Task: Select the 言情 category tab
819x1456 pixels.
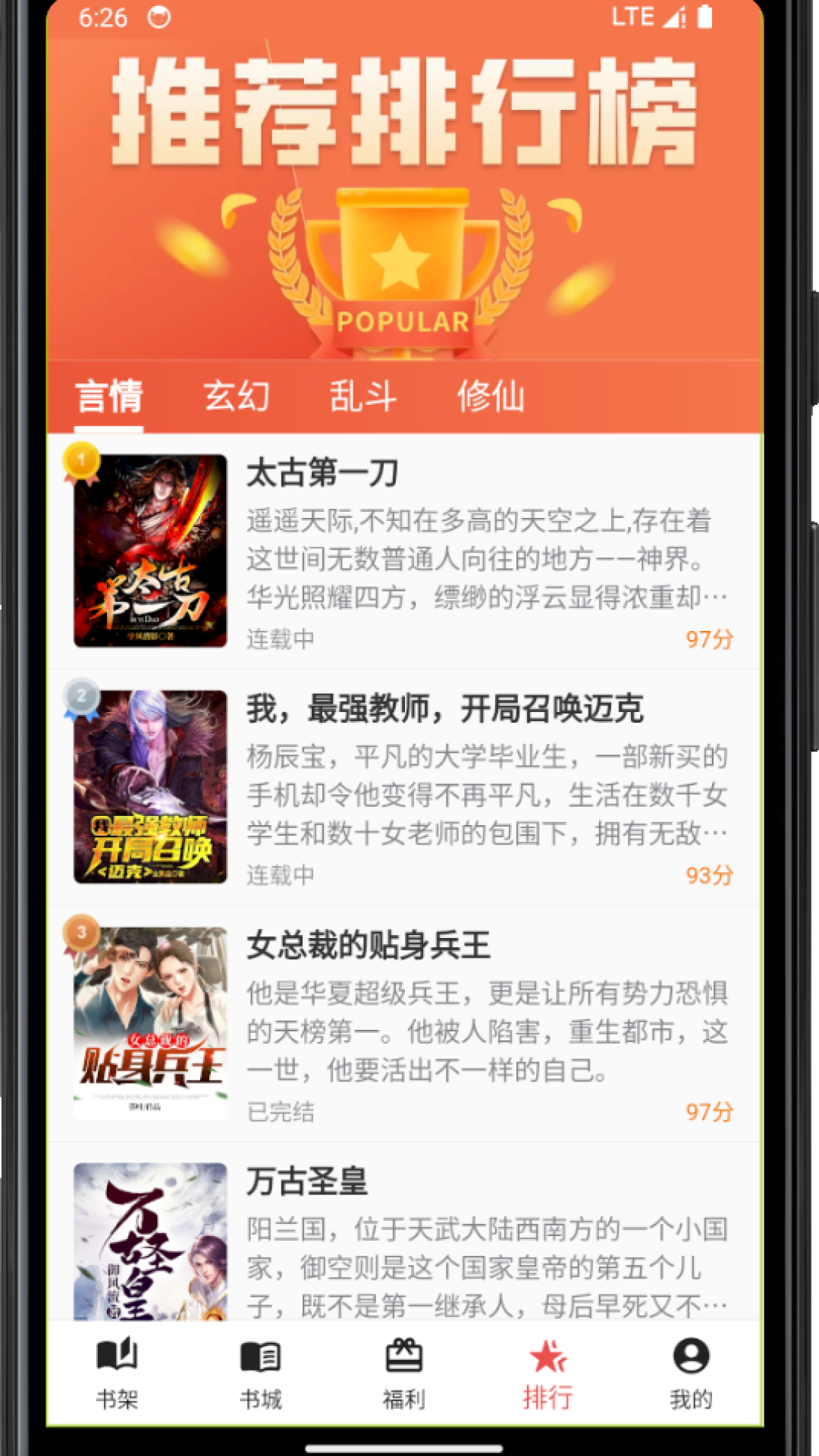Action: (x=109, y=397)
